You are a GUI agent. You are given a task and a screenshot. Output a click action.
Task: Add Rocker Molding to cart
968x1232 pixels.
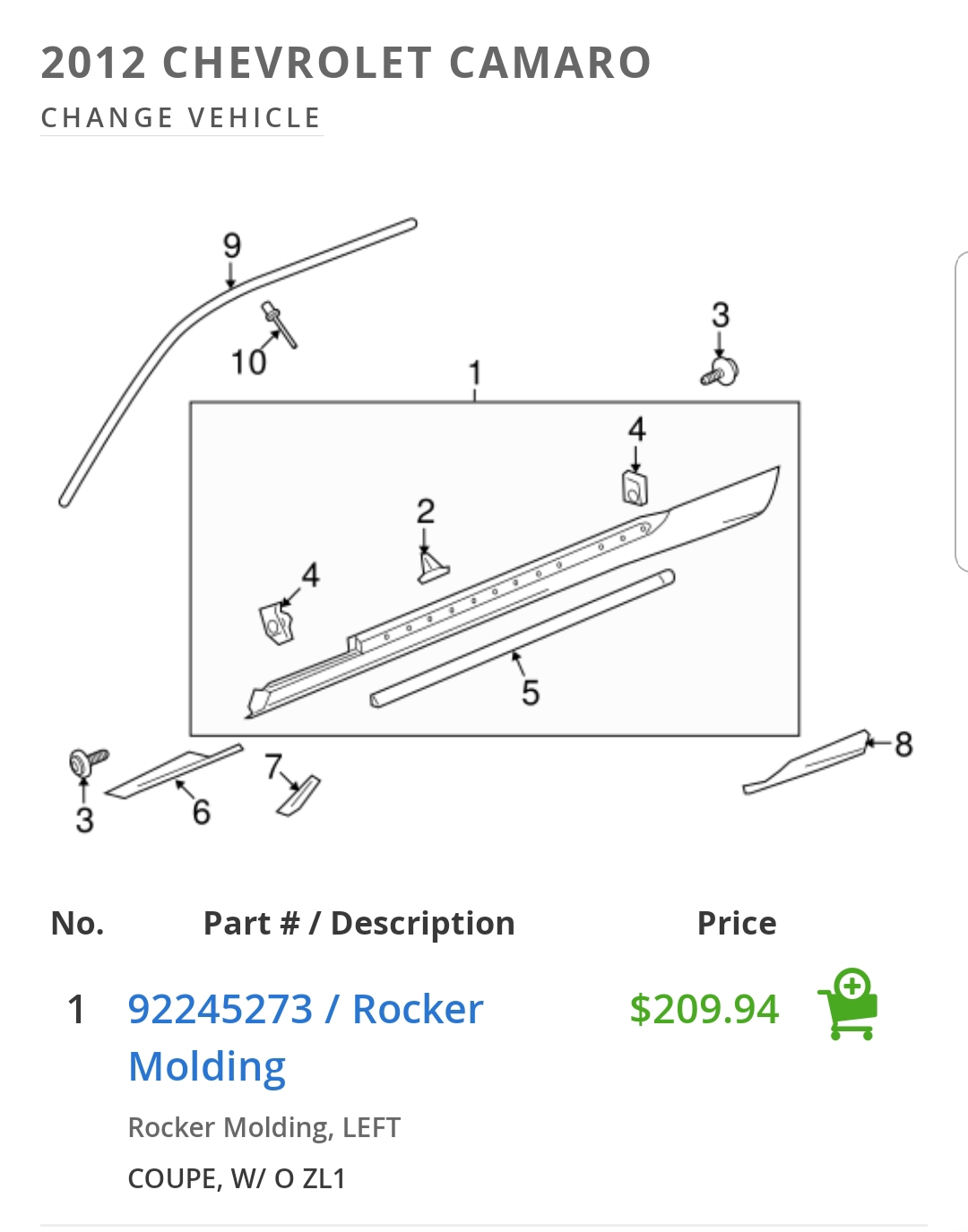pos(847,1006)
